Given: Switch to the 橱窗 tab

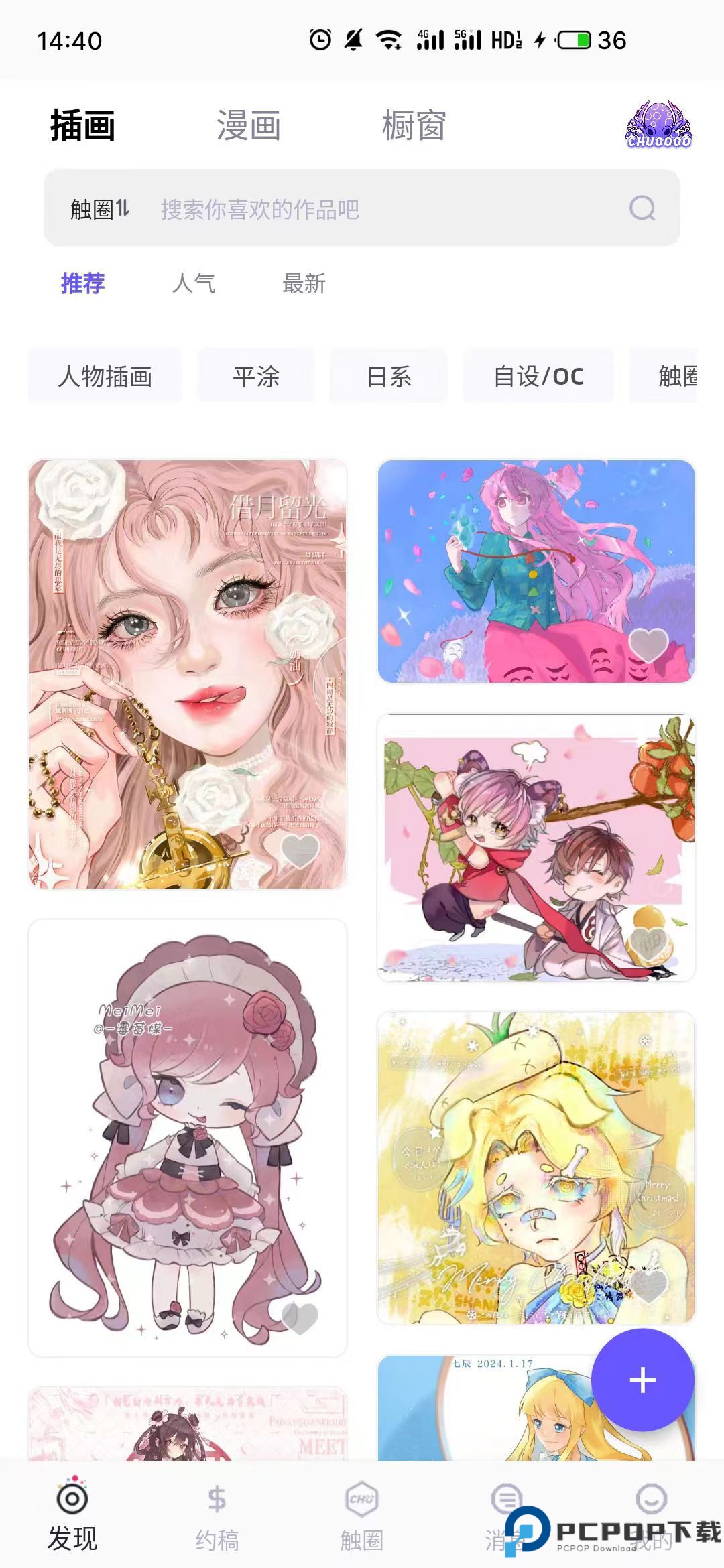Looking at the screenshot, I should [414, 126].
